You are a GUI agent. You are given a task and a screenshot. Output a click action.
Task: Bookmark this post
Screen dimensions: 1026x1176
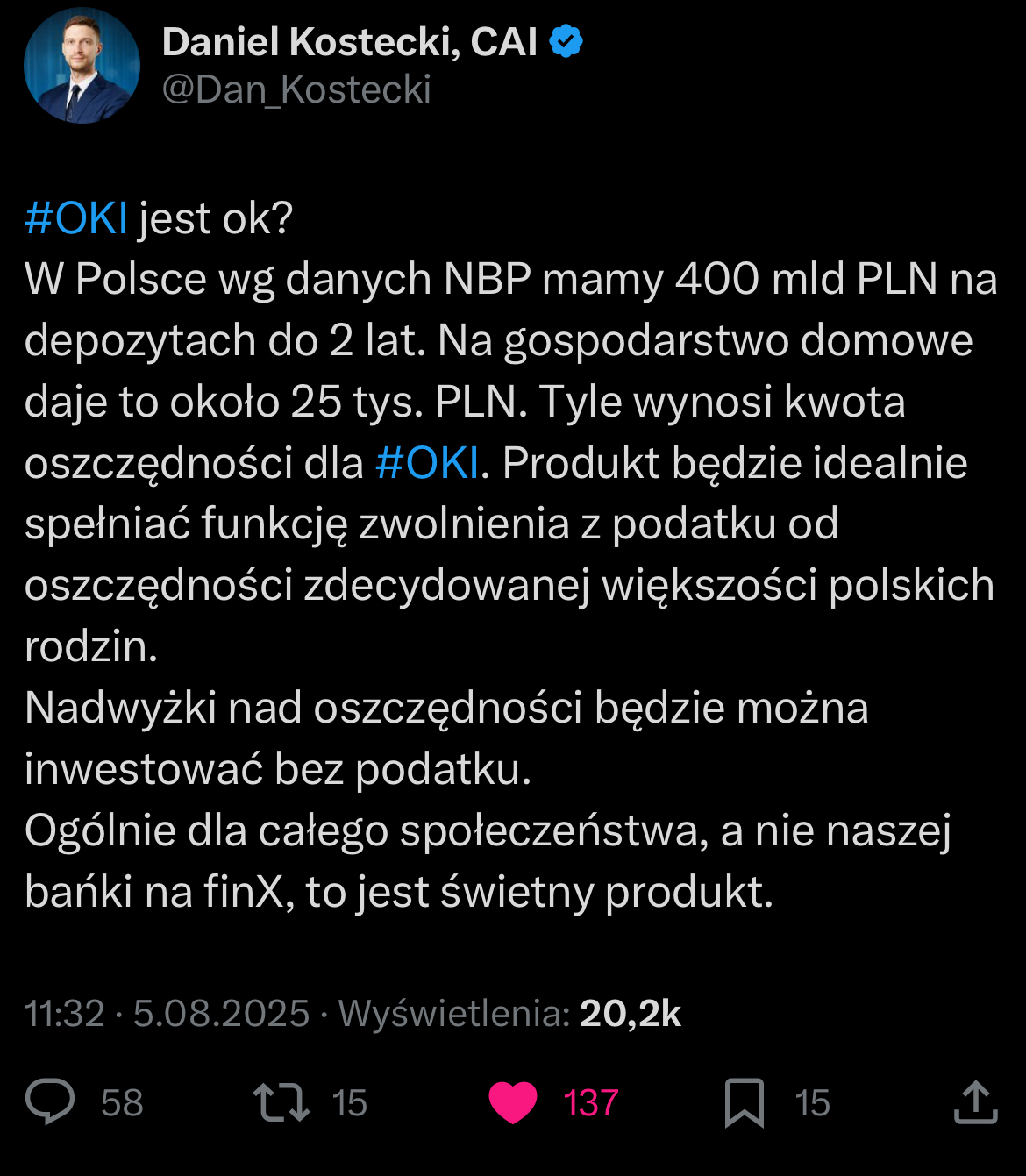pyautogui.click(x=744, y=1102)
